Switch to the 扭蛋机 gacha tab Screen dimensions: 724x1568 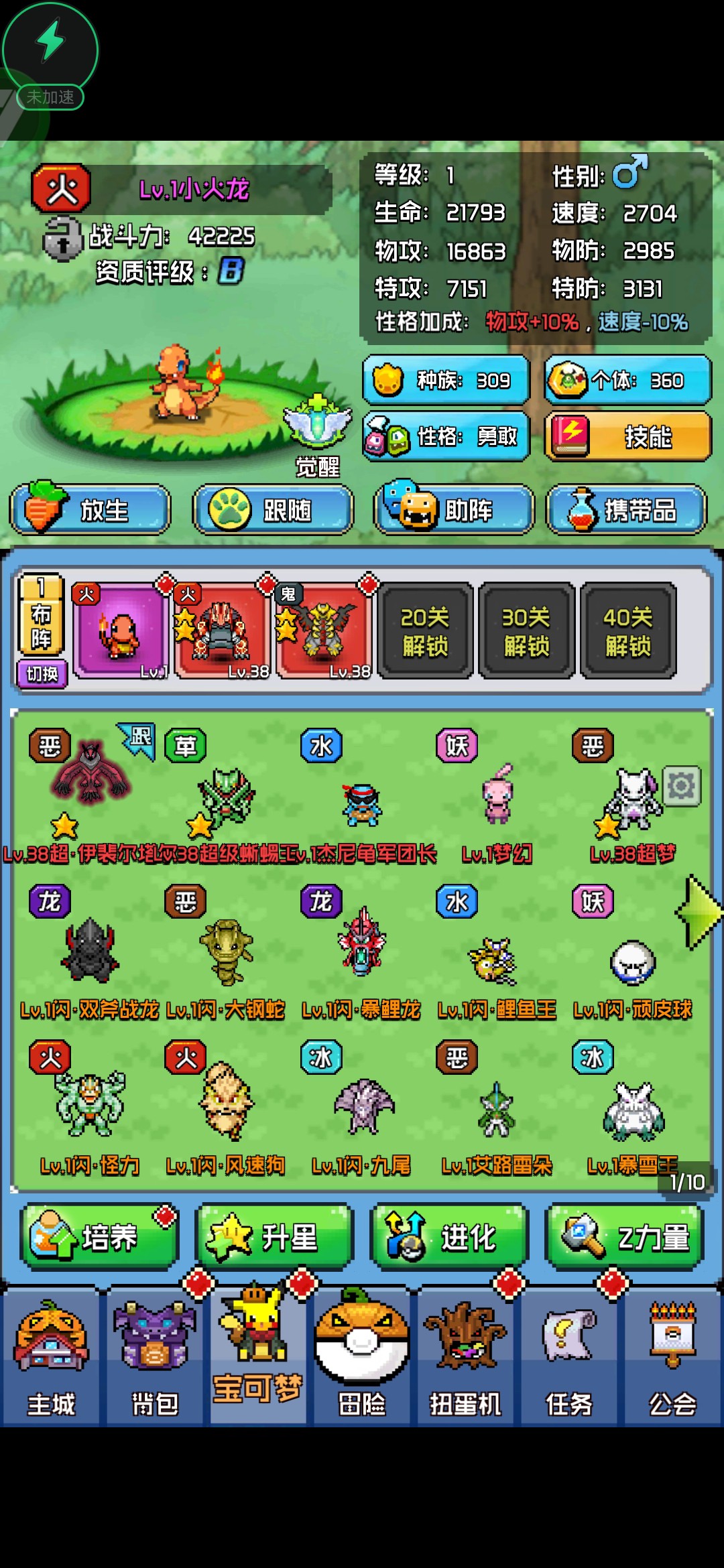tap(465, 1360)
